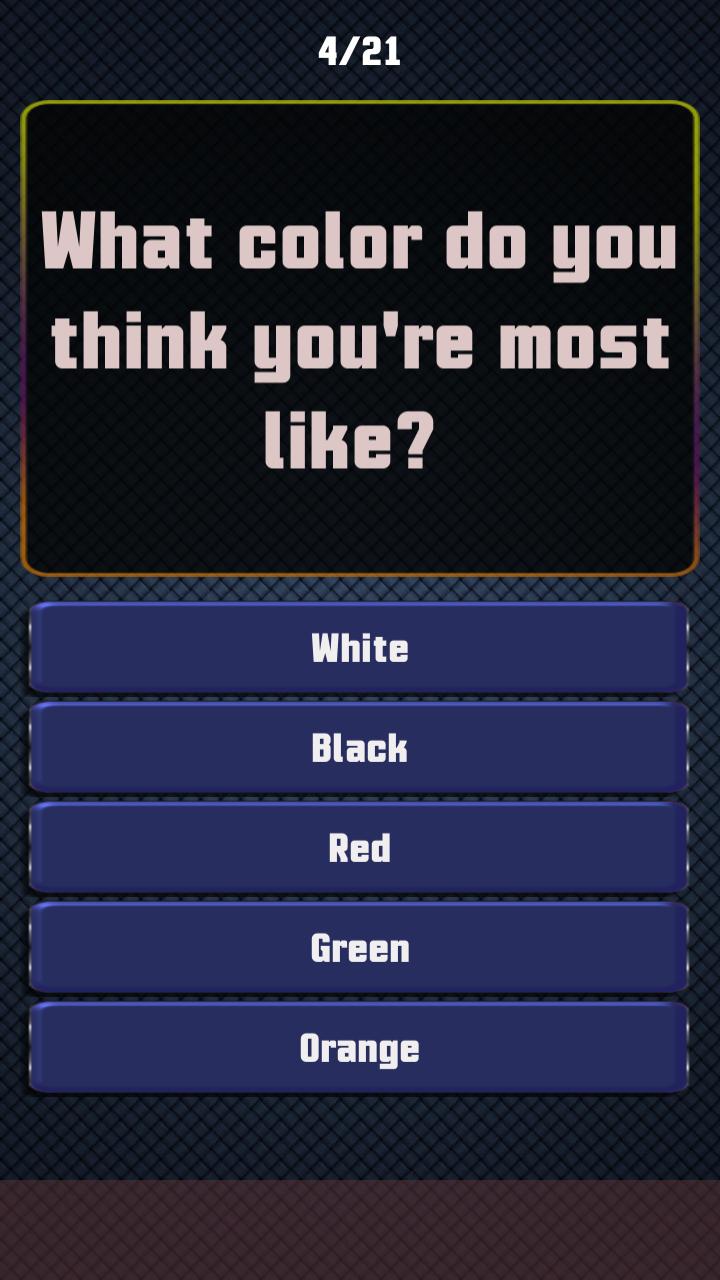Answer with Green
Viewport: 720px width, 1280px height.
pyautogui.click(x=359, y=948)
